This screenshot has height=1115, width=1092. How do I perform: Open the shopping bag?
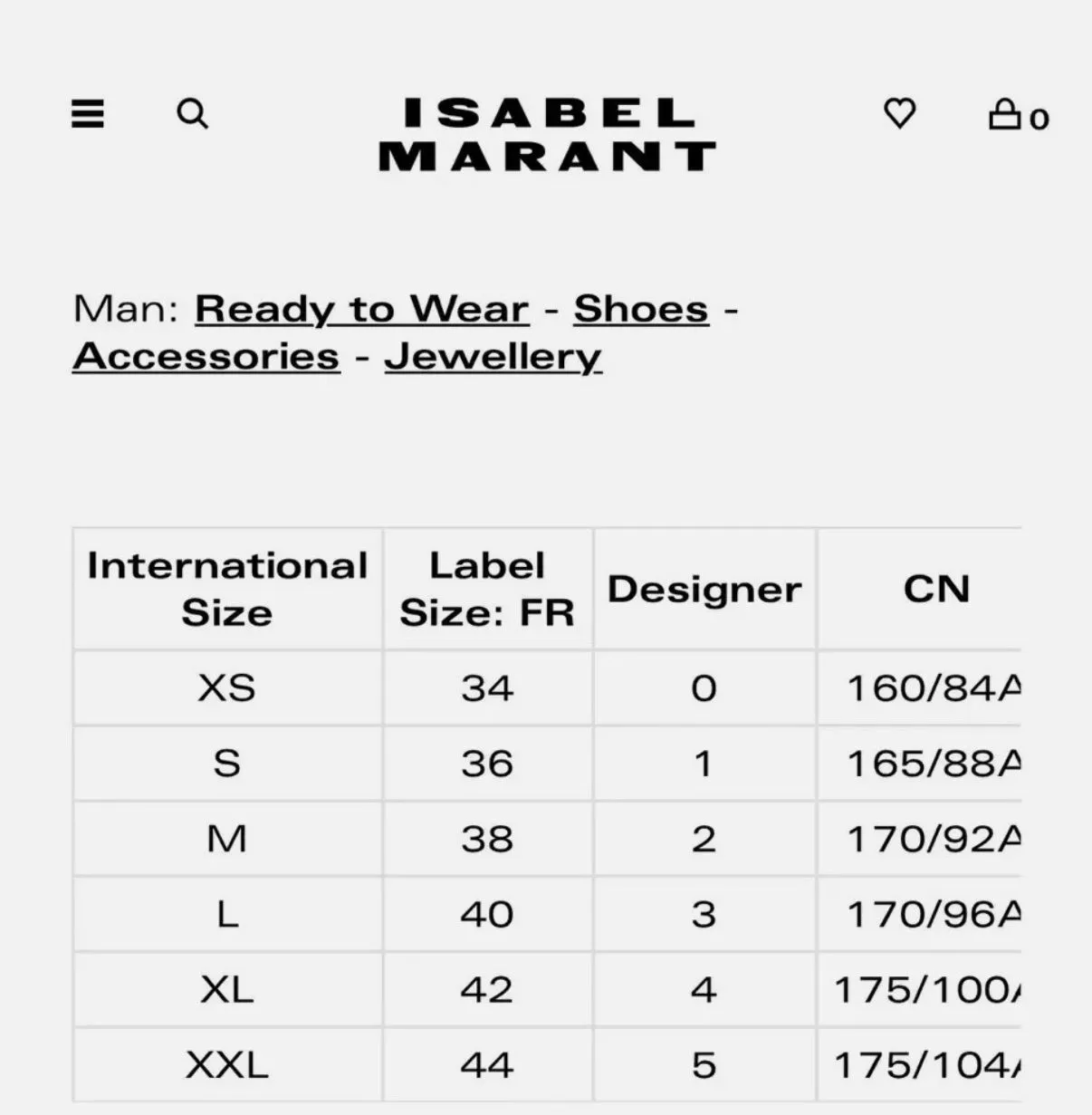click(x=1019, y=115)
